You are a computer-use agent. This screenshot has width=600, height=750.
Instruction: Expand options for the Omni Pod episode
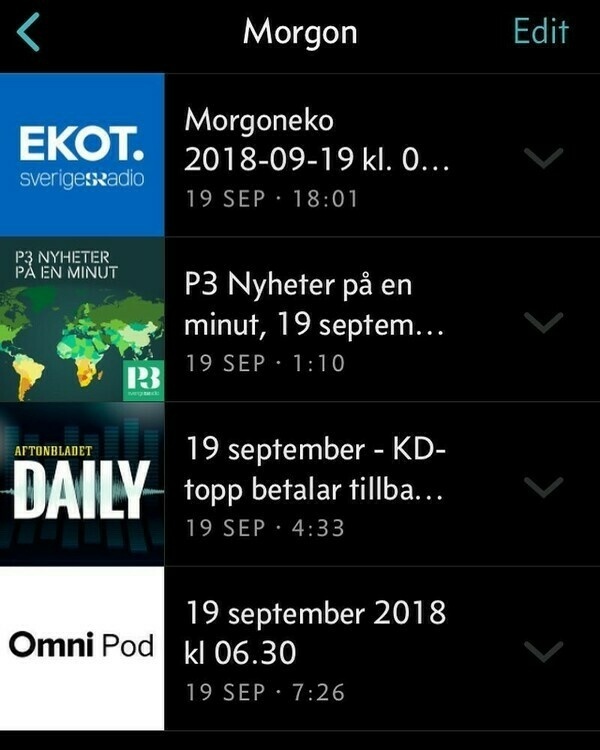[544, 651]
